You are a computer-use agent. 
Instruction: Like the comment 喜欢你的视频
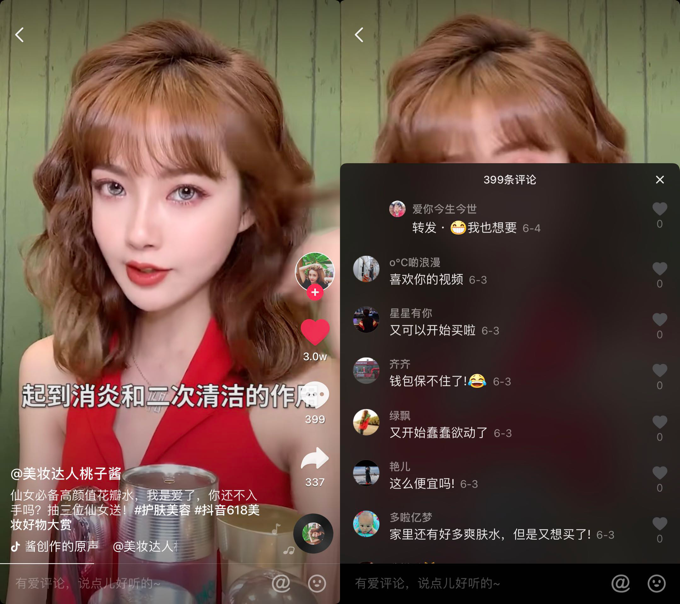(x=659, y=269)
